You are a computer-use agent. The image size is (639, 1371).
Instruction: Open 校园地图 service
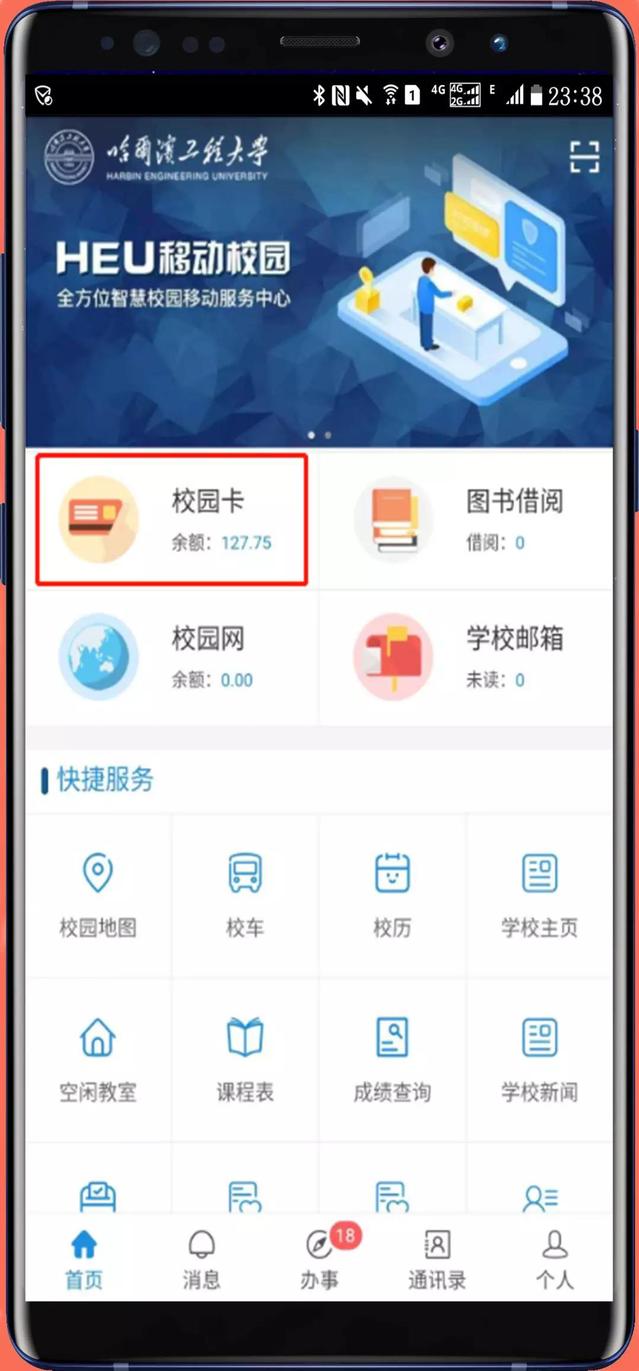click(x=97, y=894)
